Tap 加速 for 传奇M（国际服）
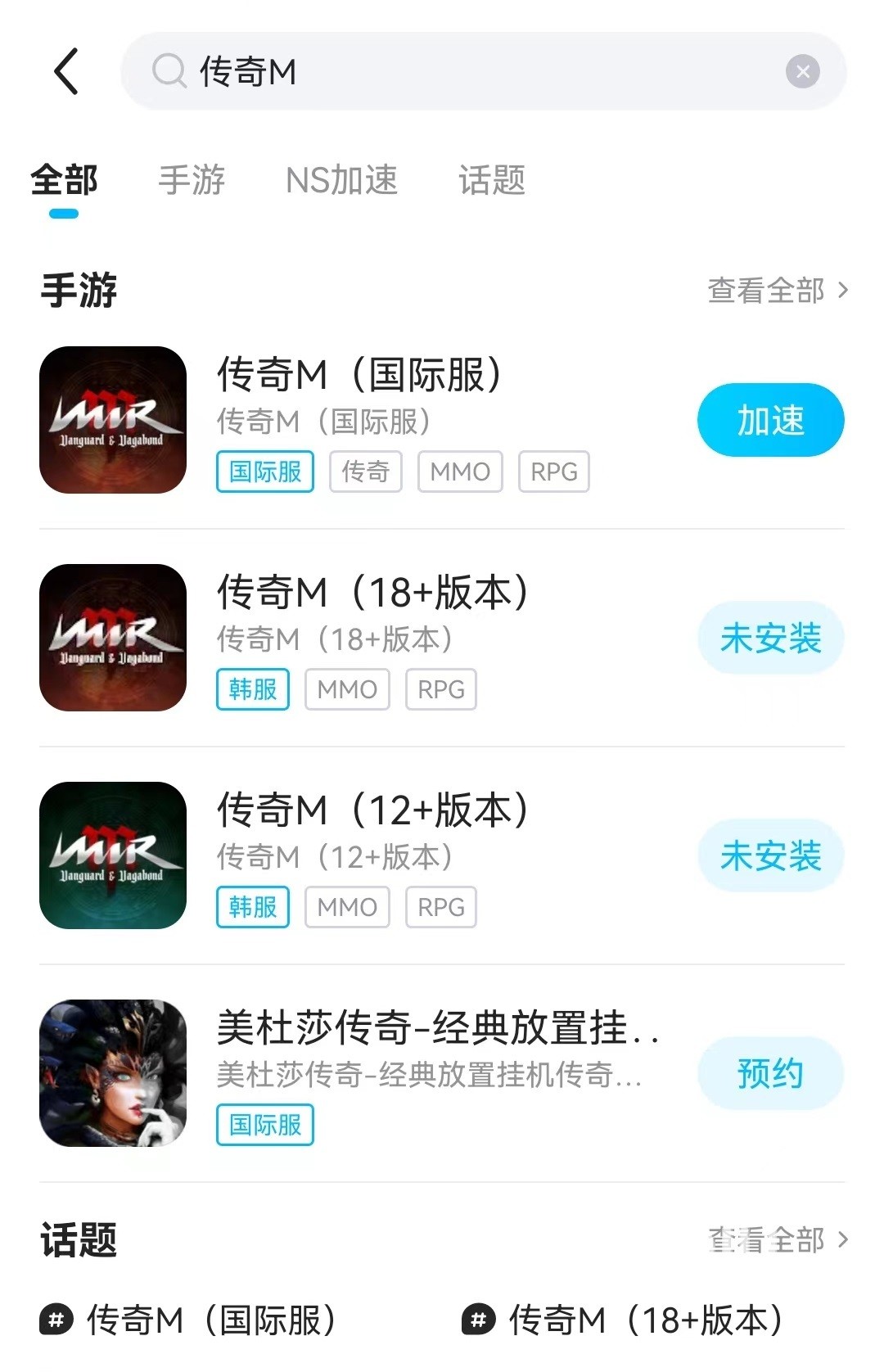Viewport: 884px width, 1372px height. [770, 420]
